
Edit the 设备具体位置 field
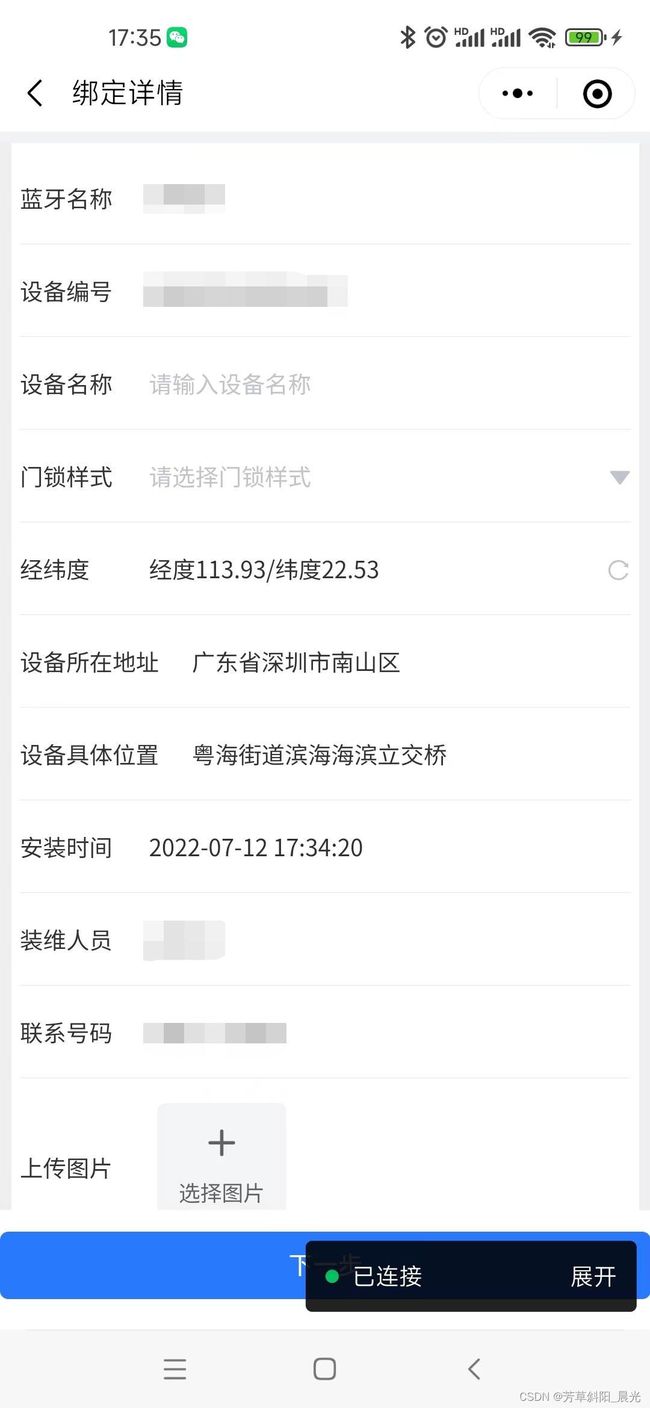pos(410,755)
